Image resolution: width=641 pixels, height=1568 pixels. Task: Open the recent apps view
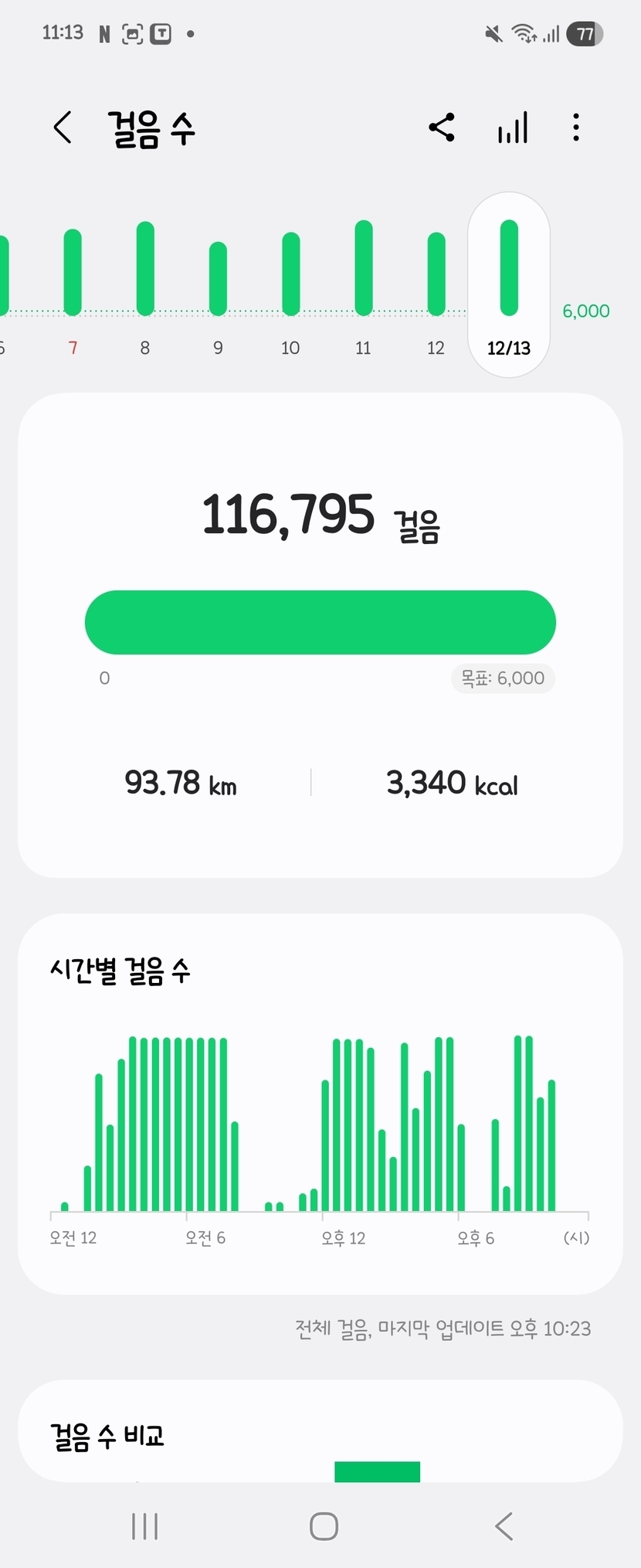tap(144, 1526)
